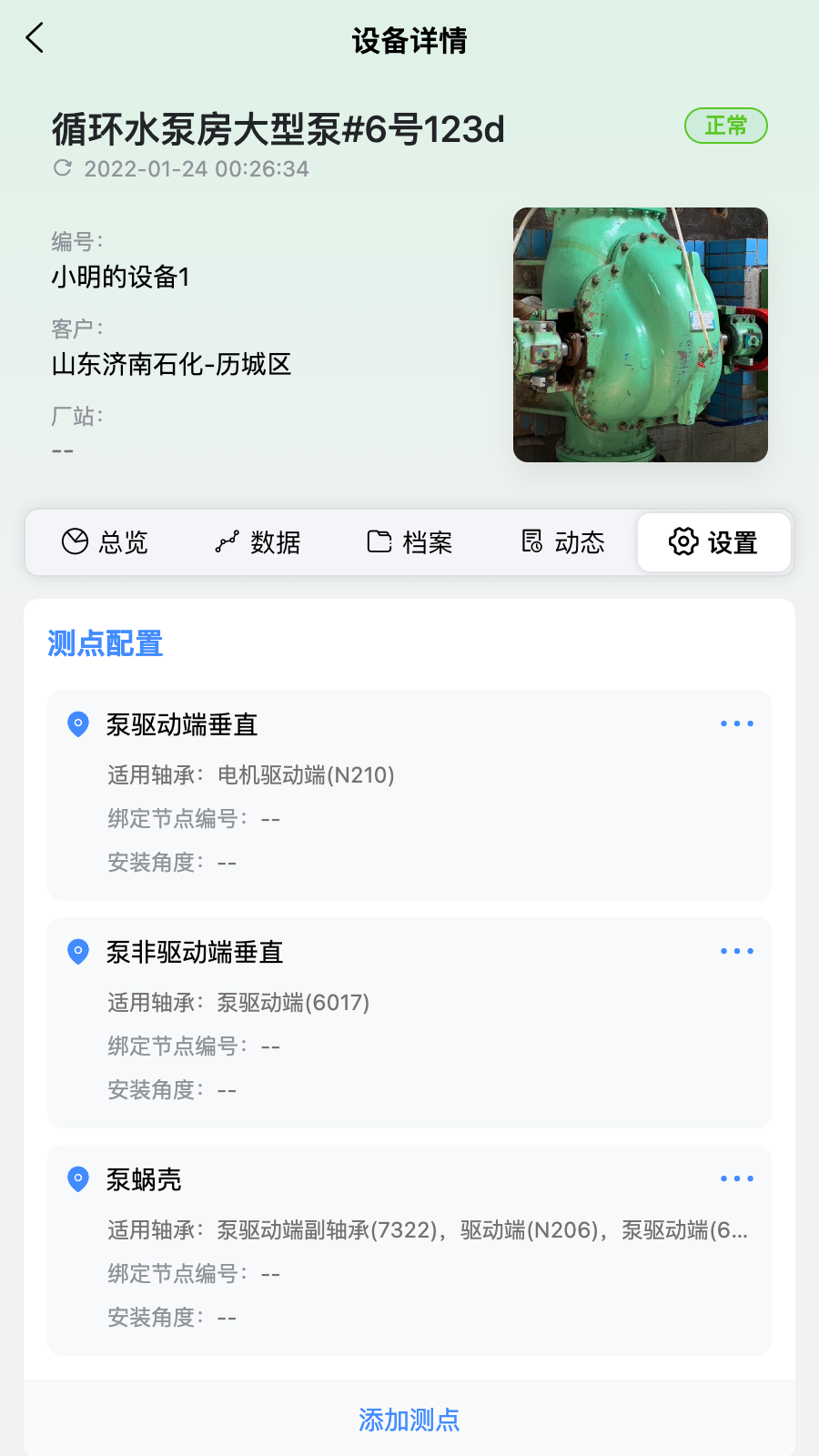Click the back arrow at top left
This screenshot has height=1456, width=819.
(35, 39)
